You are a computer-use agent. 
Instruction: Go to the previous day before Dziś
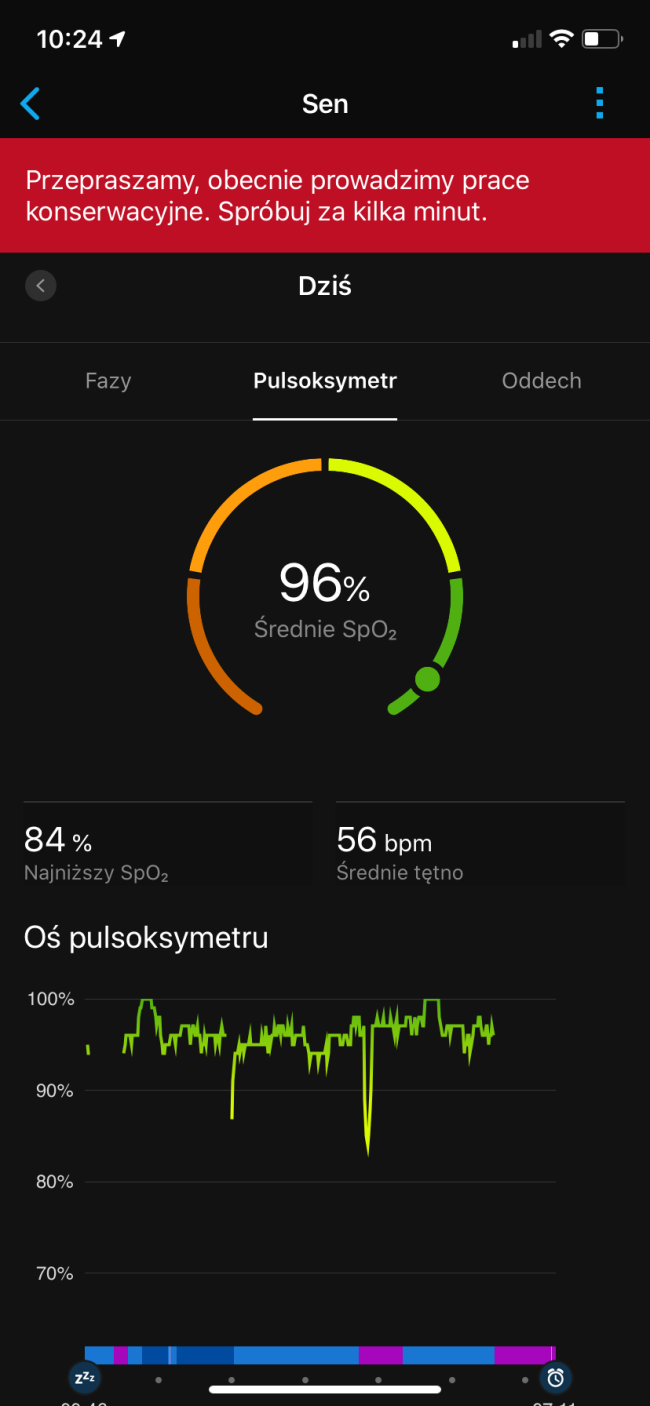point(41,286)
